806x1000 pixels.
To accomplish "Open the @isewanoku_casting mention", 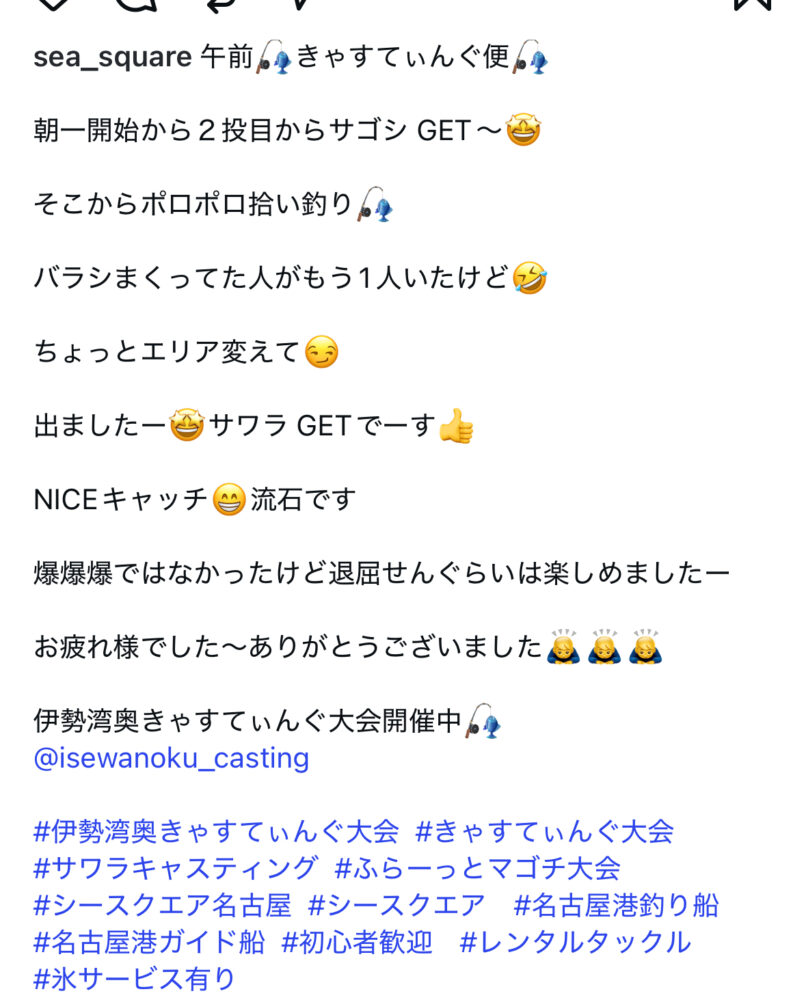I will [171, 758].
